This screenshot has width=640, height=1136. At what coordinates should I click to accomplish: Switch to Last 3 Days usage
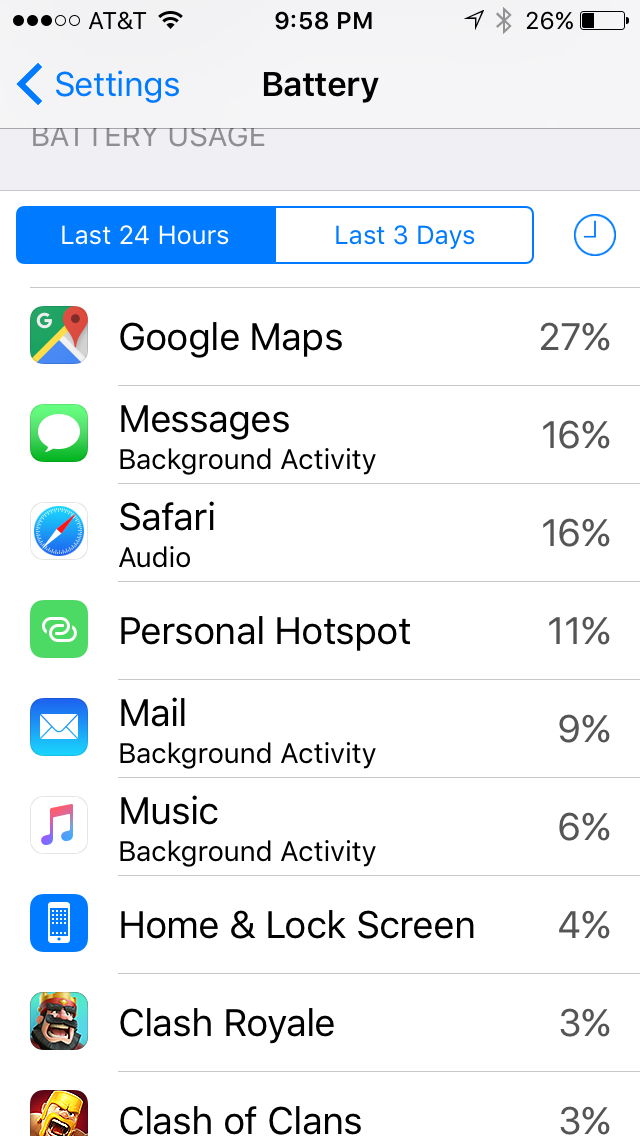pos(404,235)
